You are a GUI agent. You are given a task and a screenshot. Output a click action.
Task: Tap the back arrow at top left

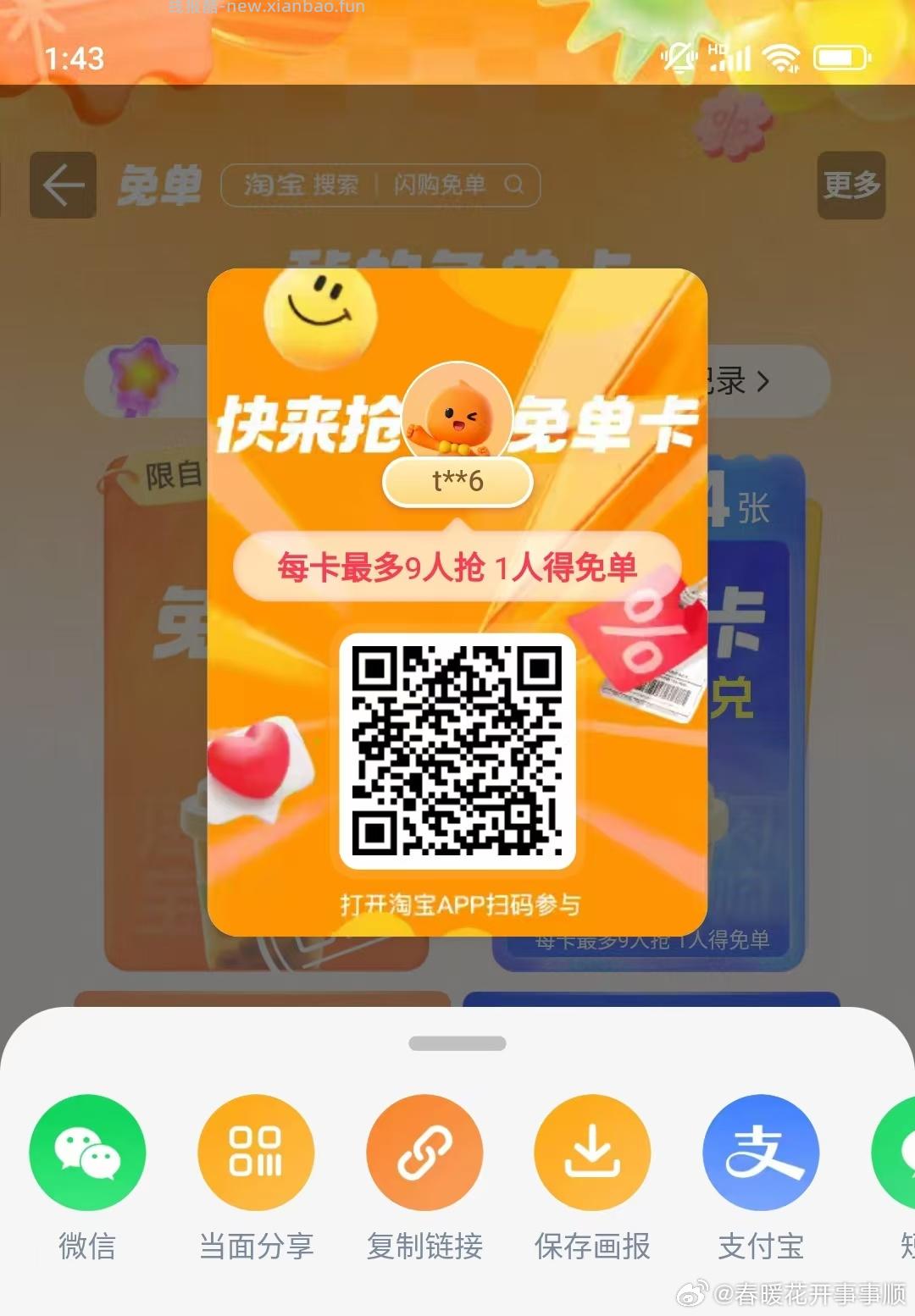[x=62, y=186]
